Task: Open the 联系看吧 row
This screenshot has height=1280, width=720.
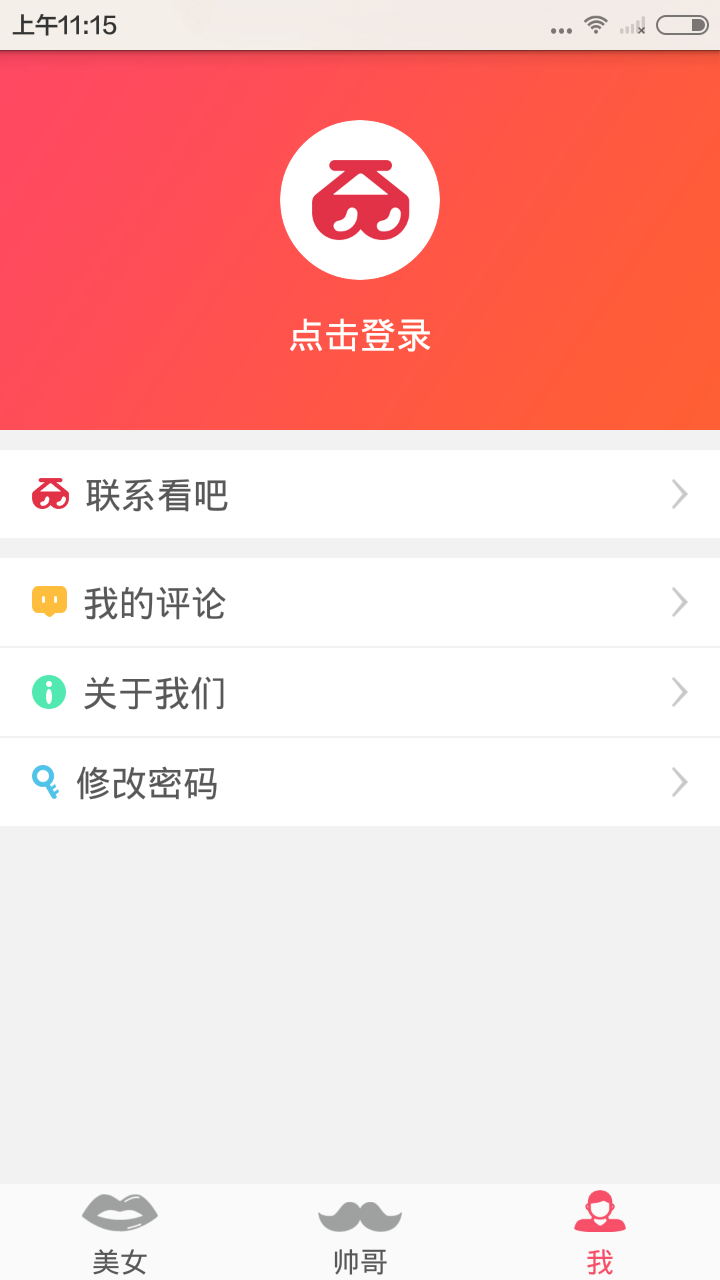Action: tap(360, 494)
